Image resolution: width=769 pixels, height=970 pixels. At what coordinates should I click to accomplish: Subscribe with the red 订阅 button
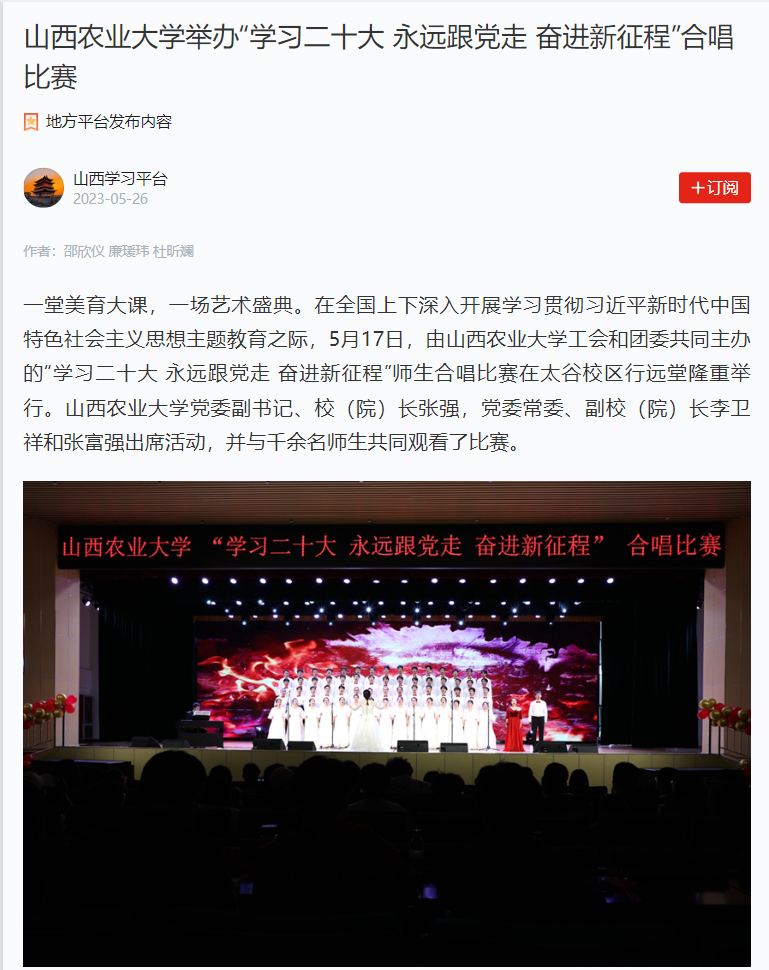click(714, 188)
